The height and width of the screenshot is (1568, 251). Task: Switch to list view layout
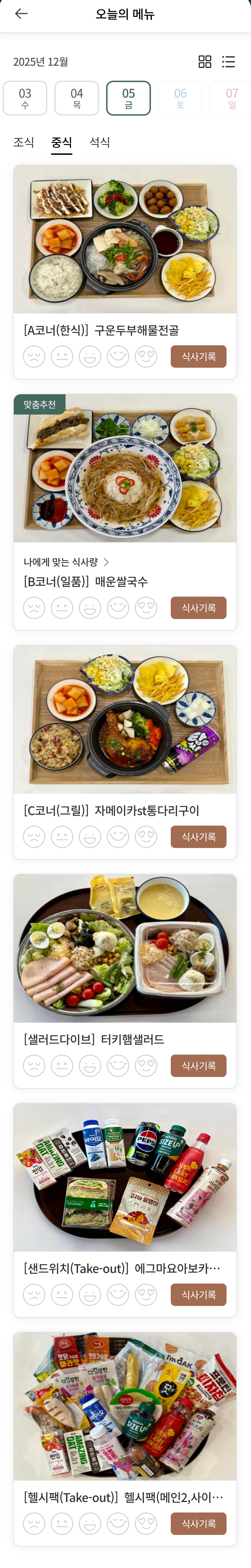[x=228, y=62]
